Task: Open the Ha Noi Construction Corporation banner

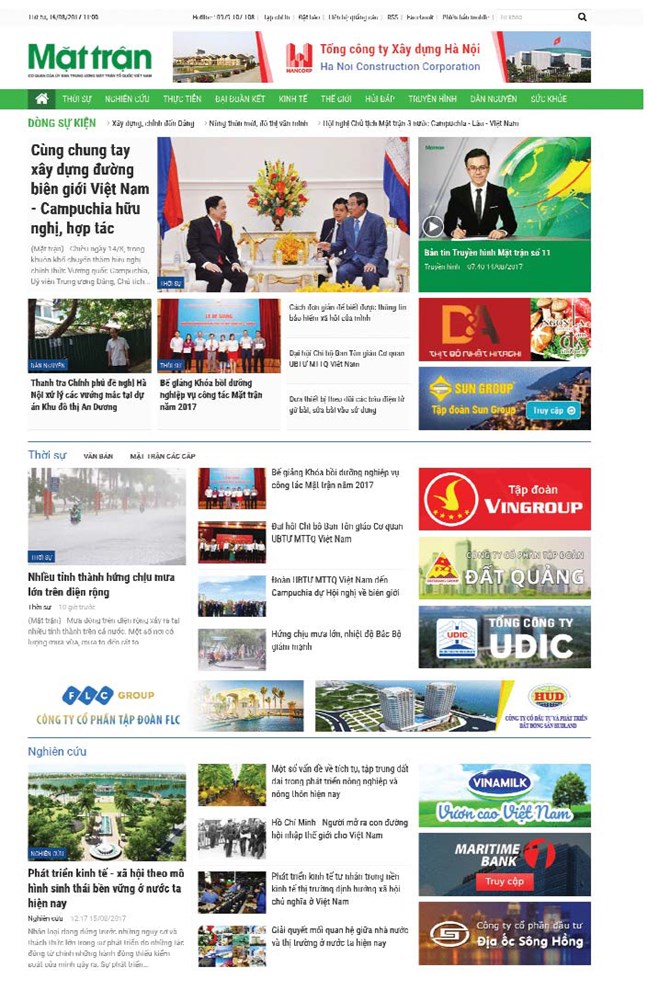Action: pos(381,57)
